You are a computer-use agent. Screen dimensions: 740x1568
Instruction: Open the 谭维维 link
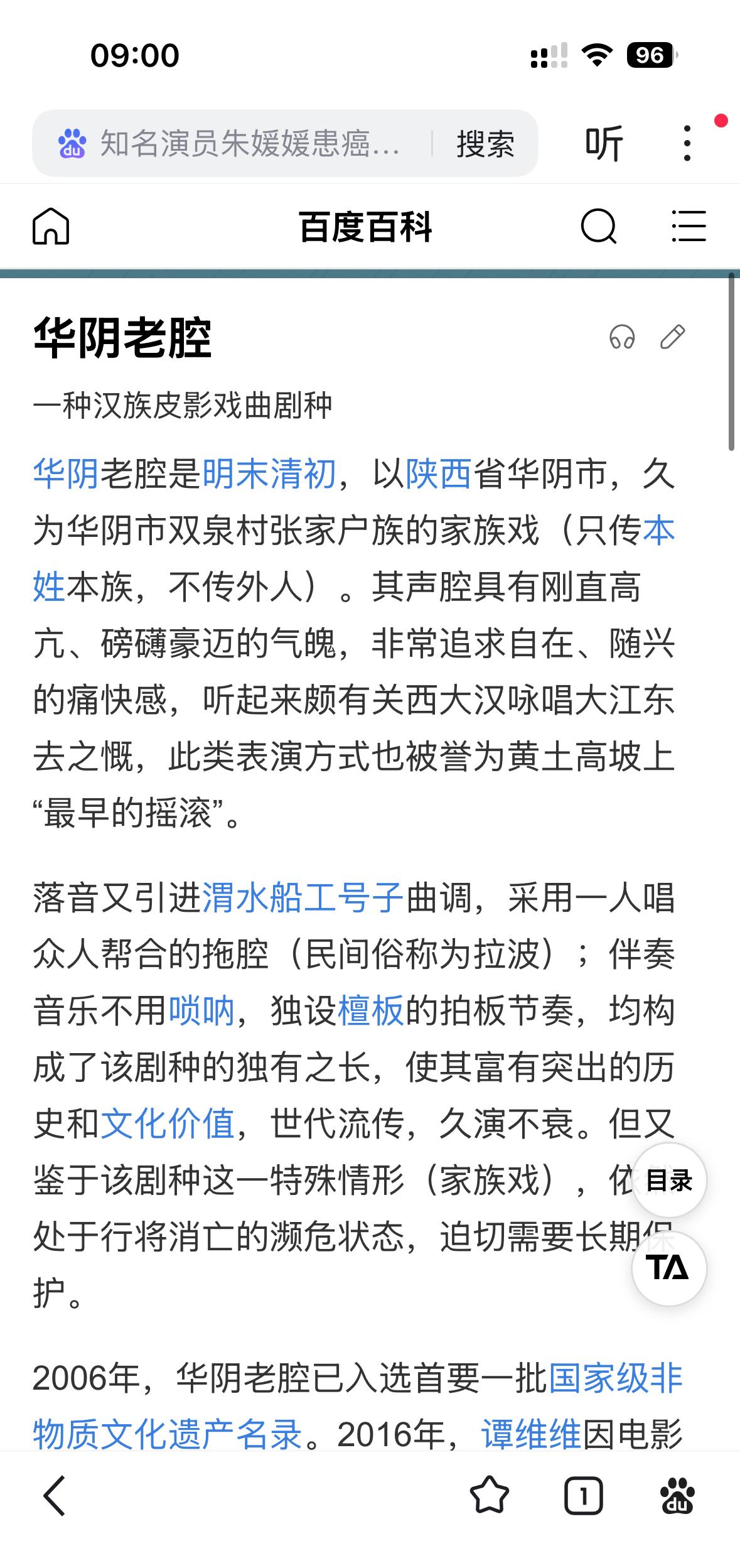click(532, 1434)
